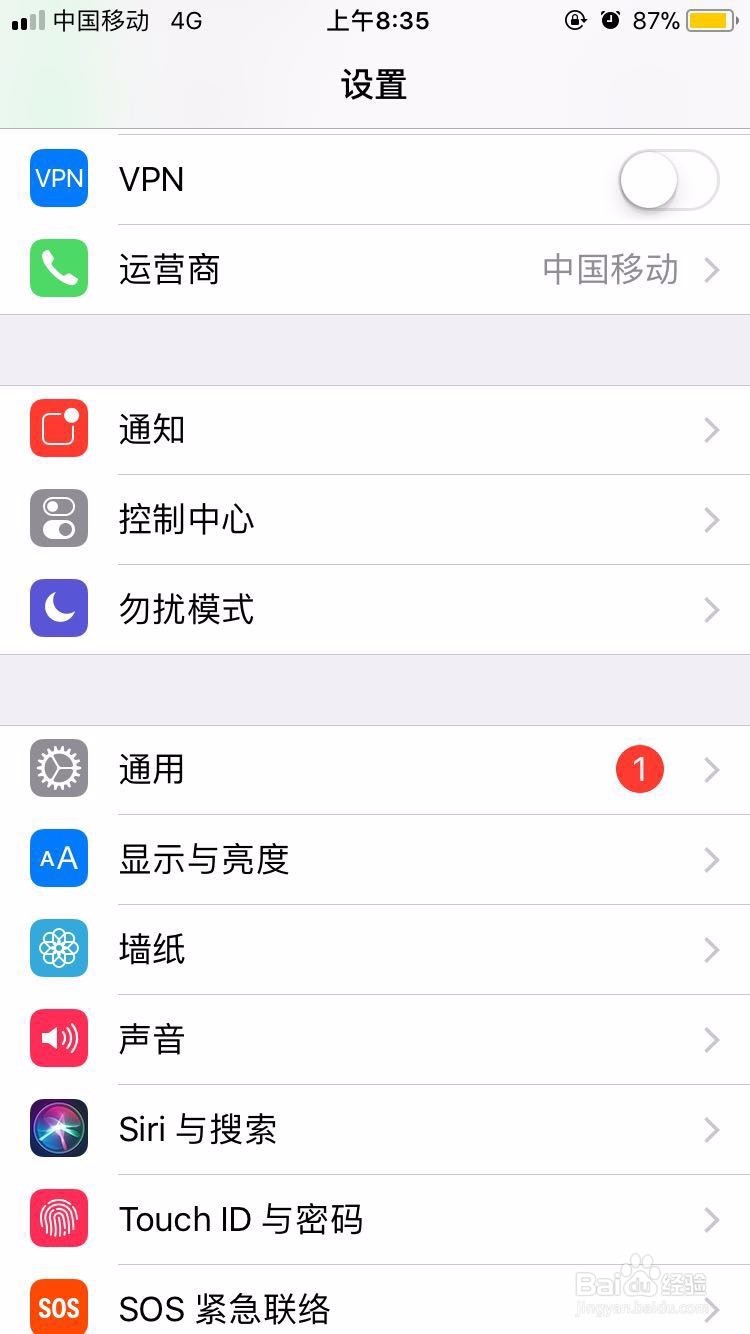Tap the purple 勿扰模式 moon icon
The width and height of the screenshot is (750, 1334).
coord(58,609)
